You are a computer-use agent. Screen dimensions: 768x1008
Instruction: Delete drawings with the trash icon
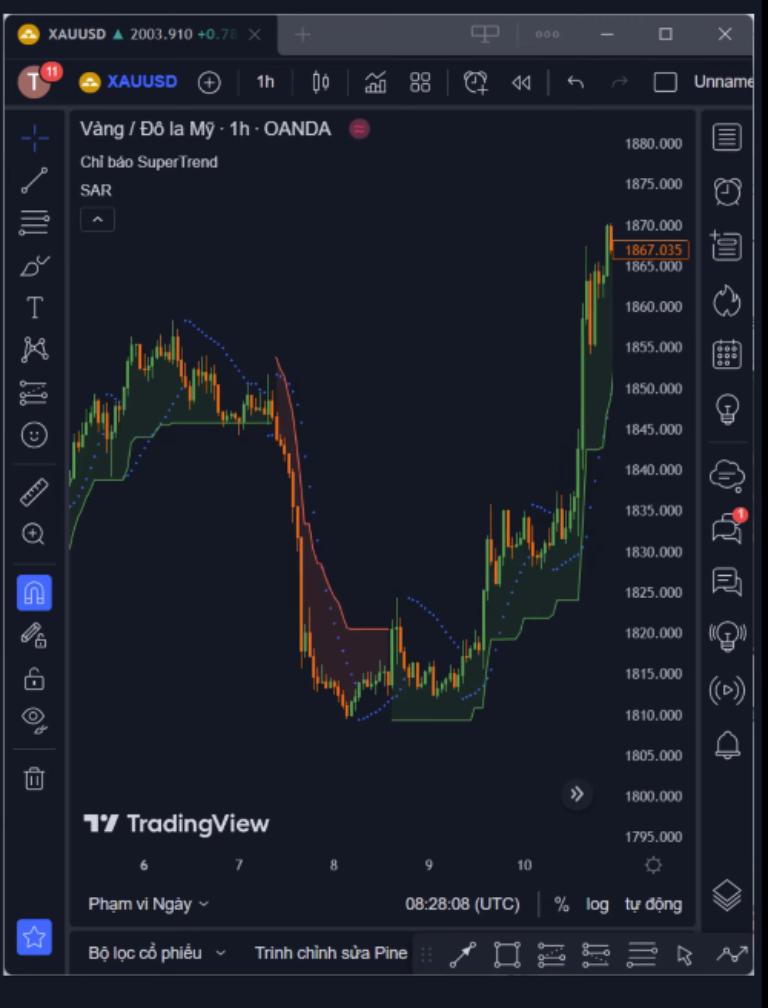point(34,778)
